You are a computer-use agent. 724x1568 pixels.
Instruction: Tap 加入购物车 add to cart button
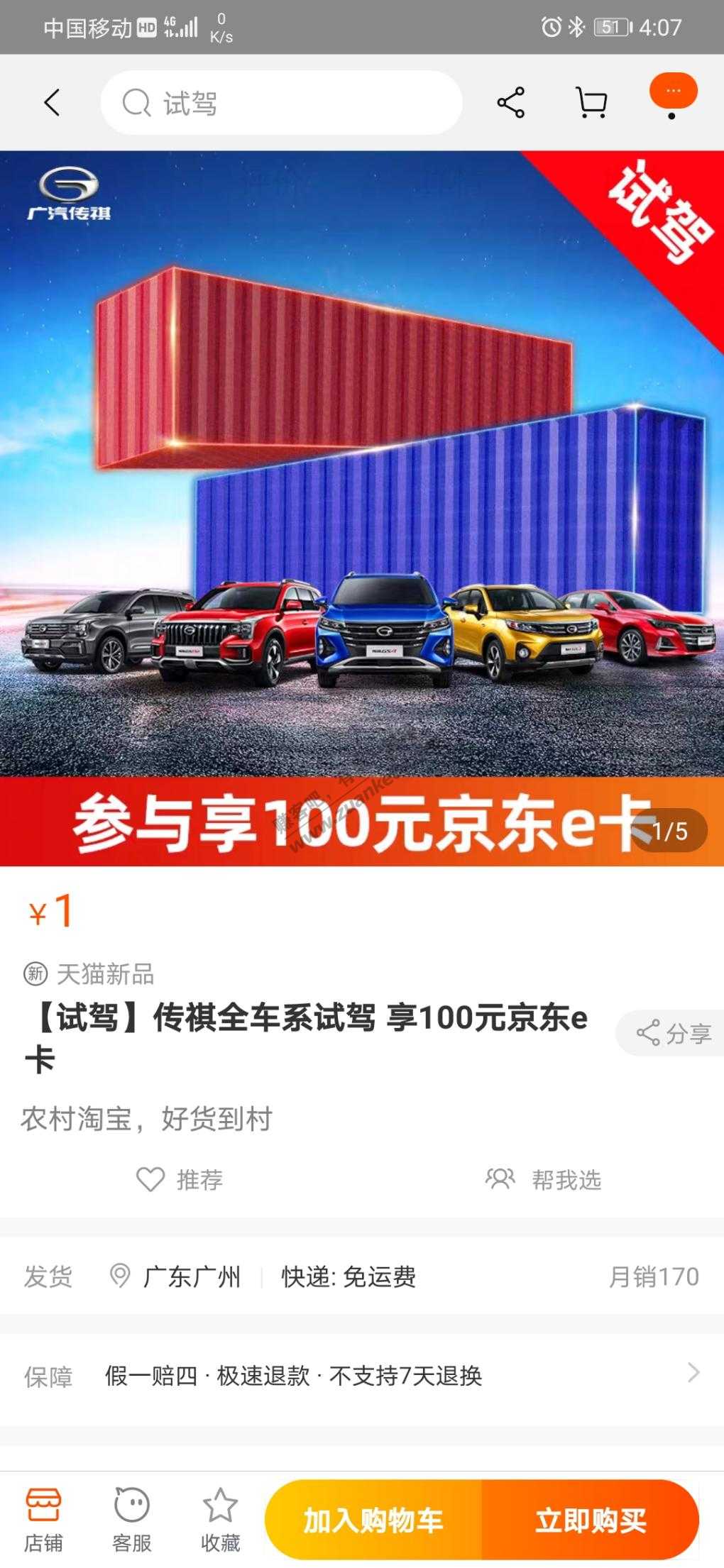point(373,1520)
